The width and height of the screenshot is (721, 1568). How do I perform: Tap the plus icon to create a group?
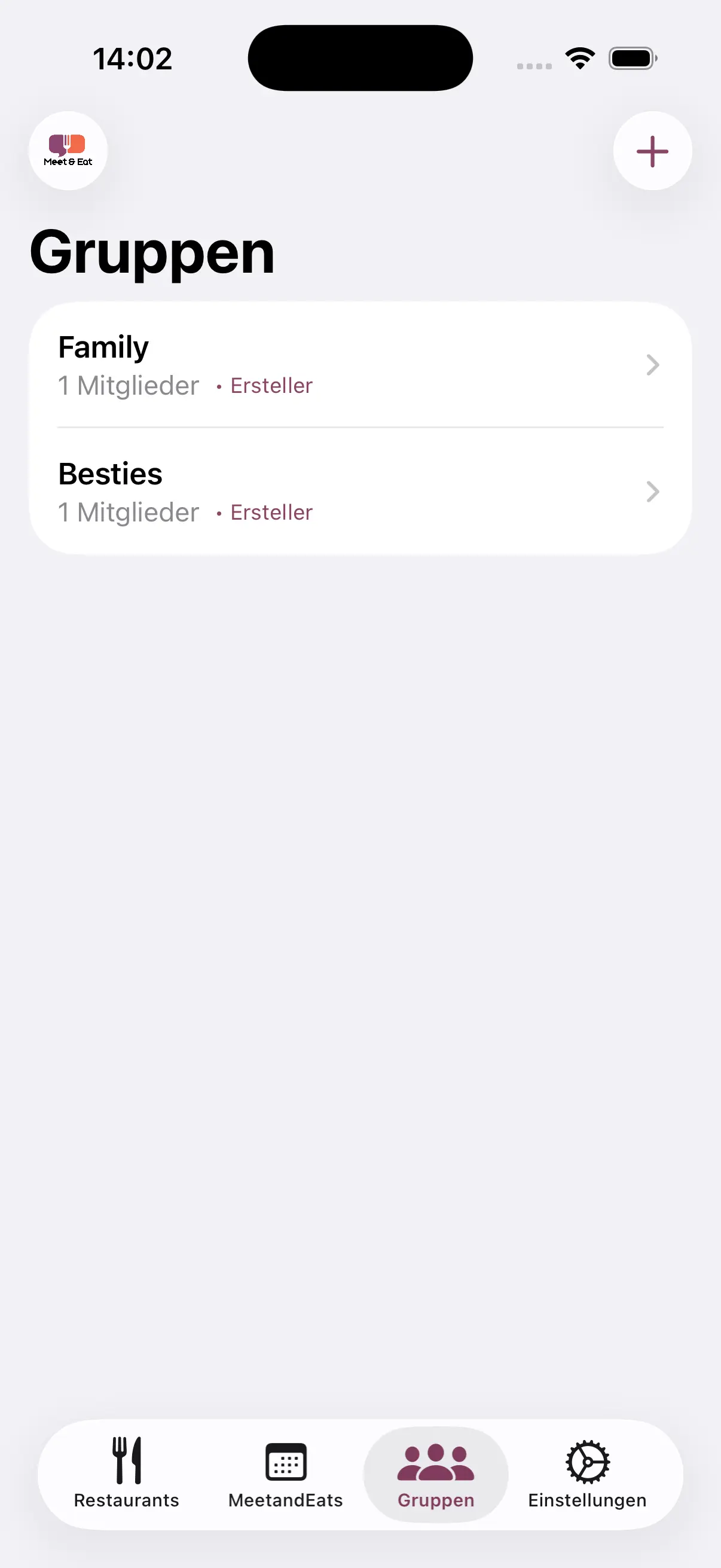pyautogui.click(x=652, y=150)
